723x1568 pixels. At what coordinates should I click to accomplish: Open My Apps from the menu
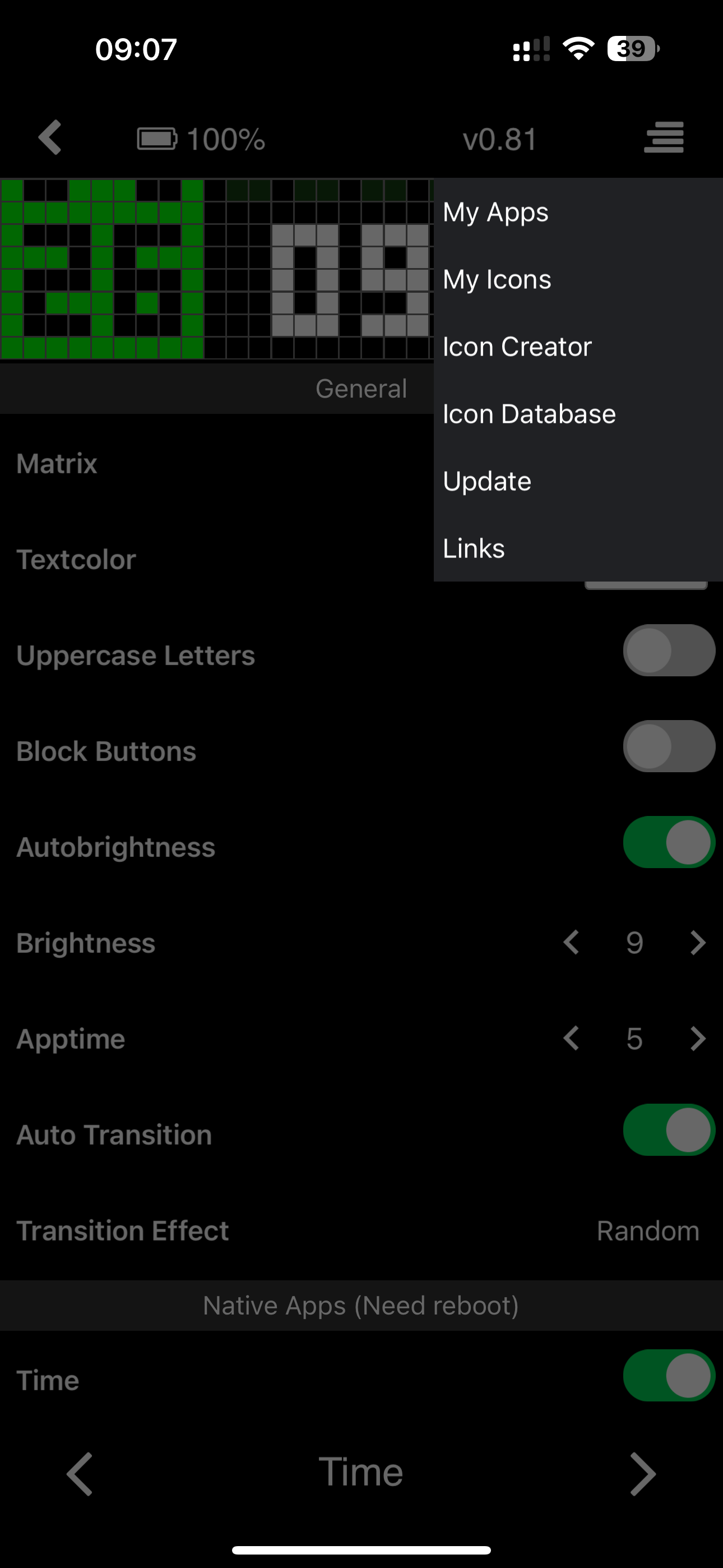pyautogui.click(x=495, y=213)
